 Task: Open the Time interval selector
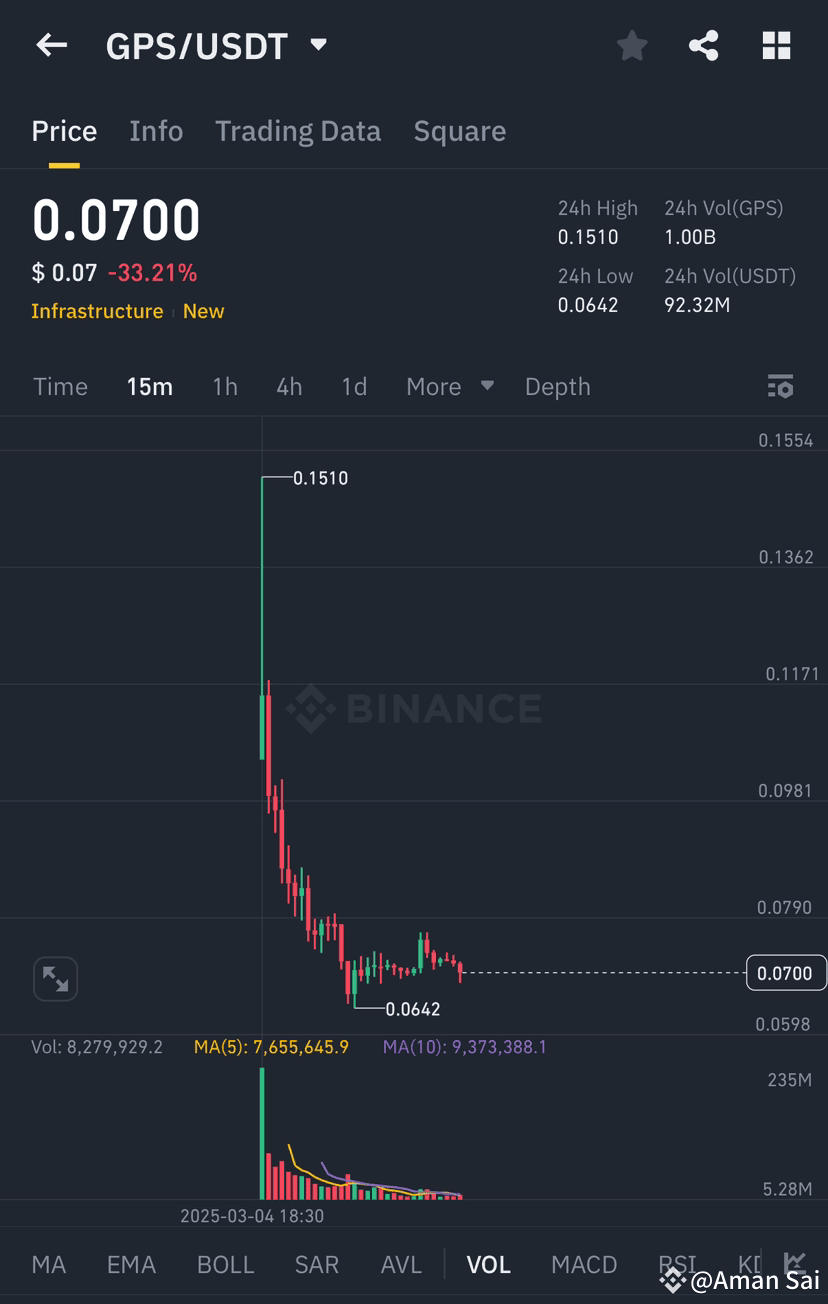60,386
